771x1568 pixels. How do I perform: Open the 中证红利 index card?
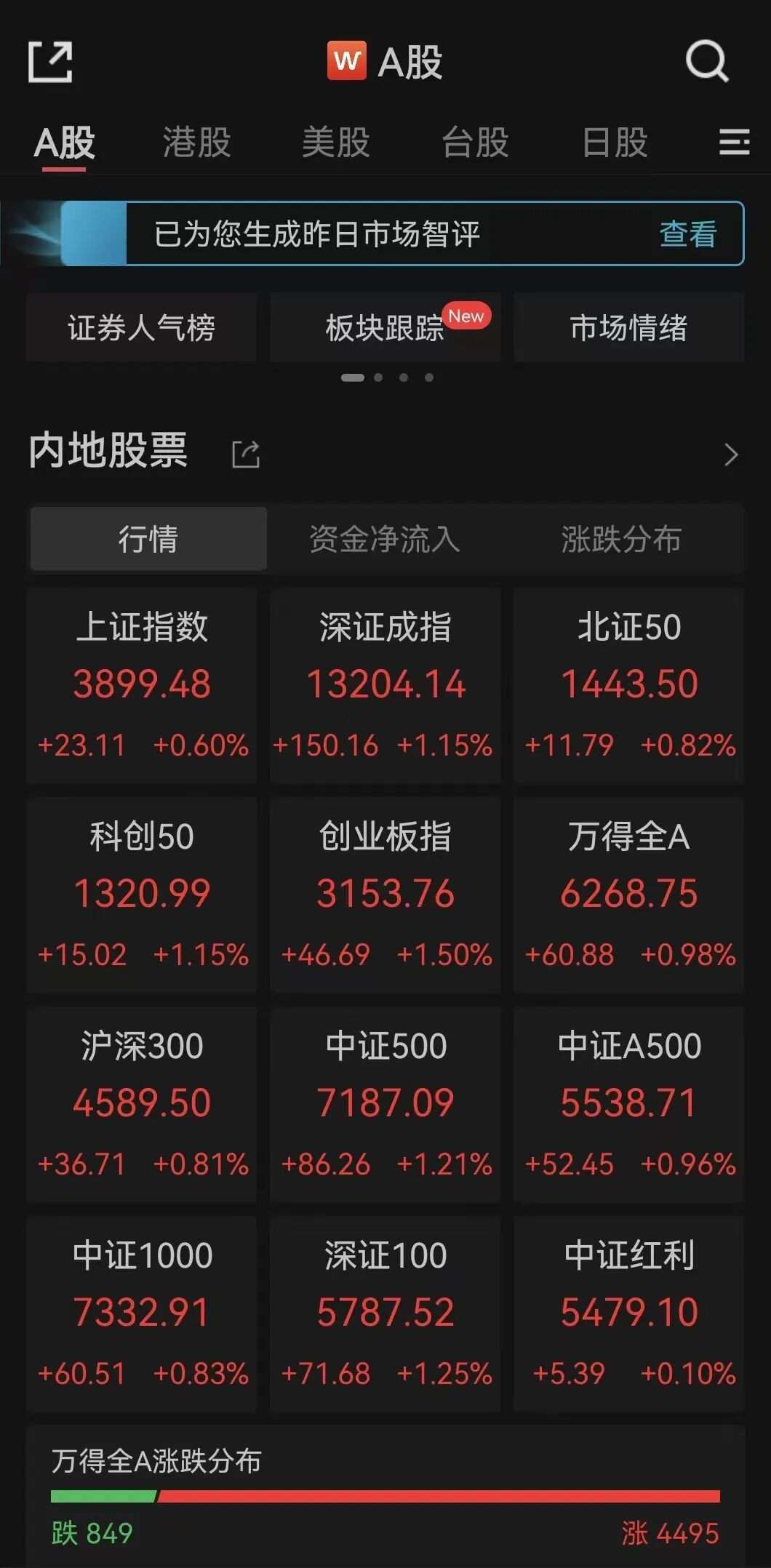[629, 1313]
